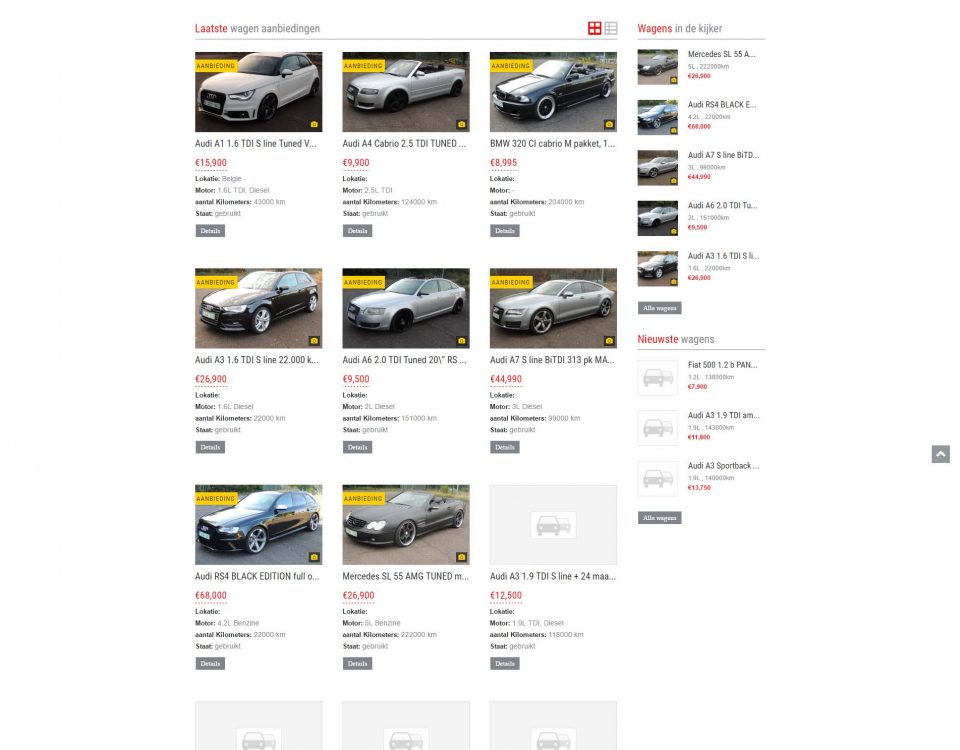Select Audi A7 S line BiTD sidebar item

point(723,155)
